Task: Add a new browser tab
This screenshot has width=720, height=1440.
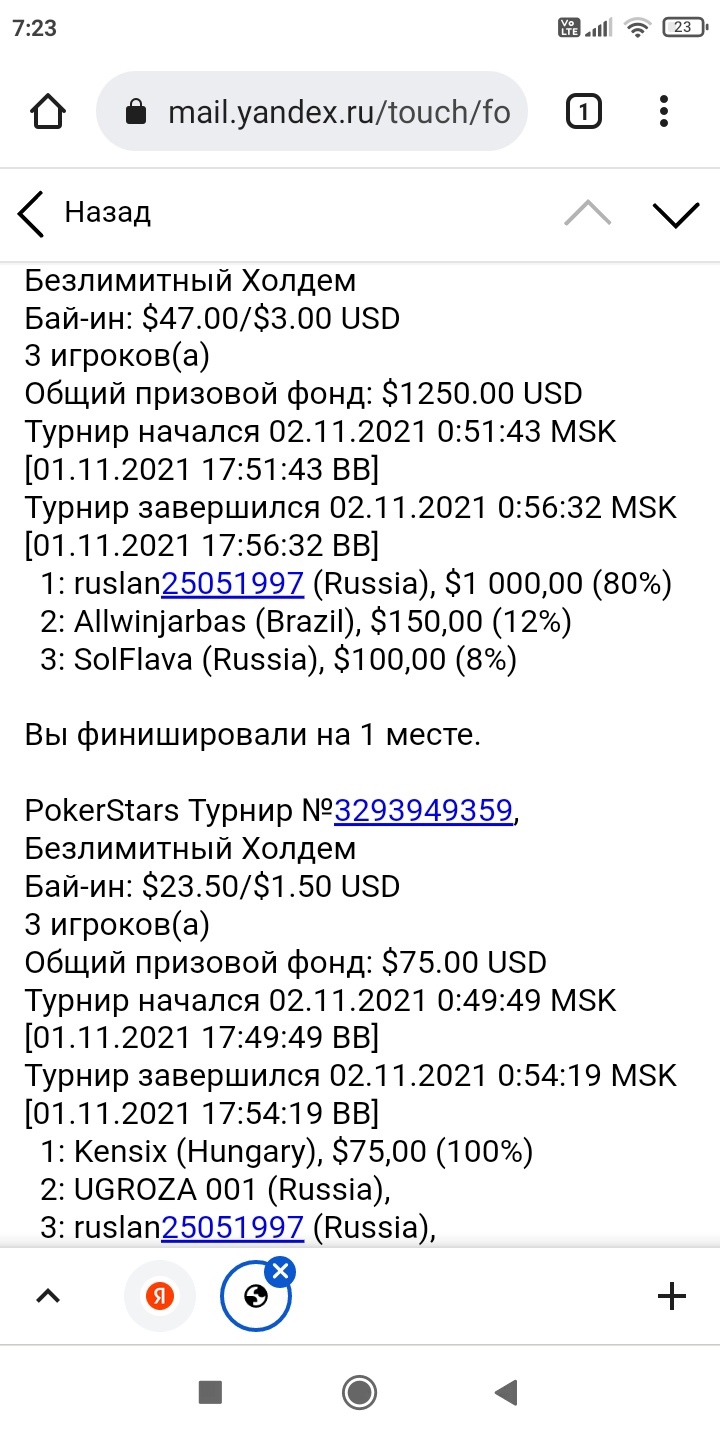Action: [x=672, y=1297]
